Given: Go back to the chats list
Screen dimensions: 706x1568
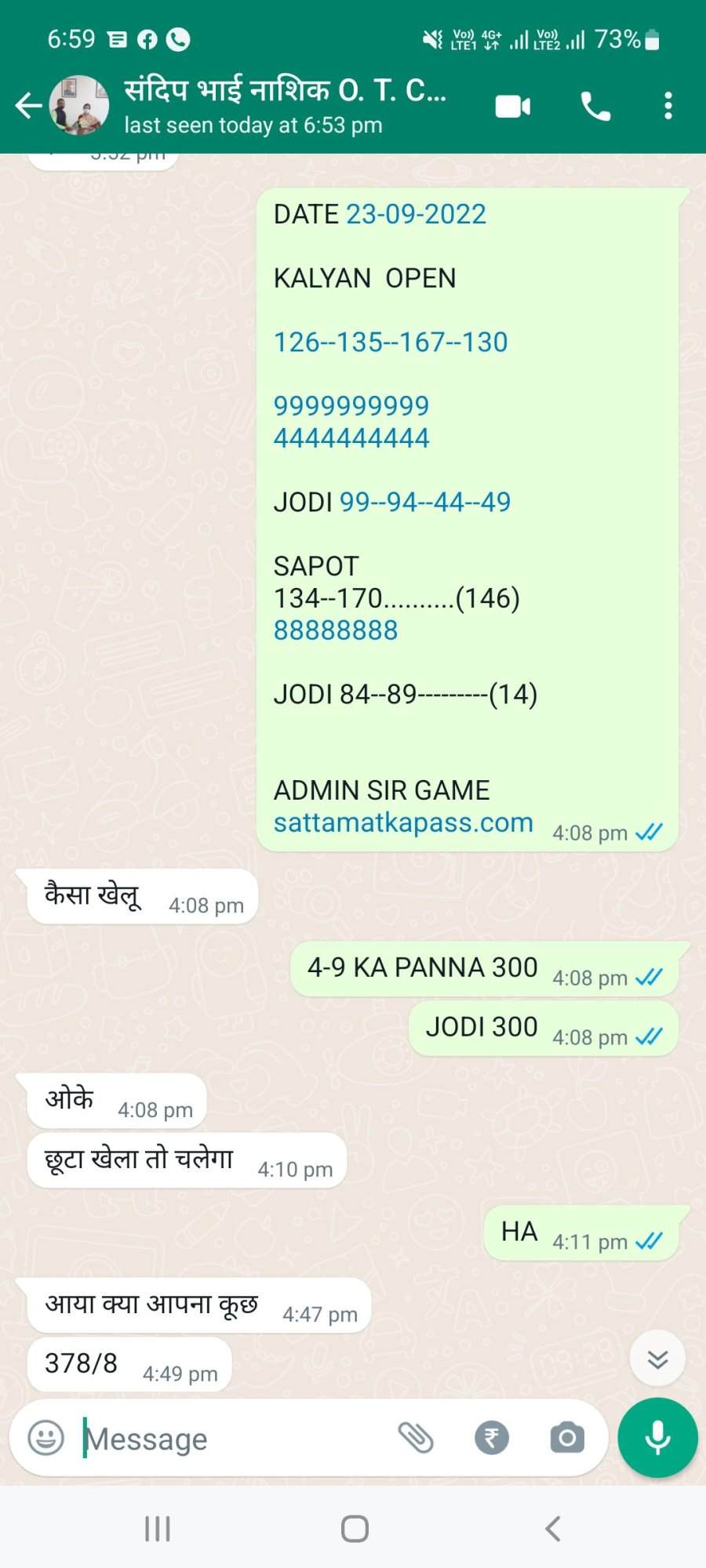Looking at the screenshot, I should [28, 105].
